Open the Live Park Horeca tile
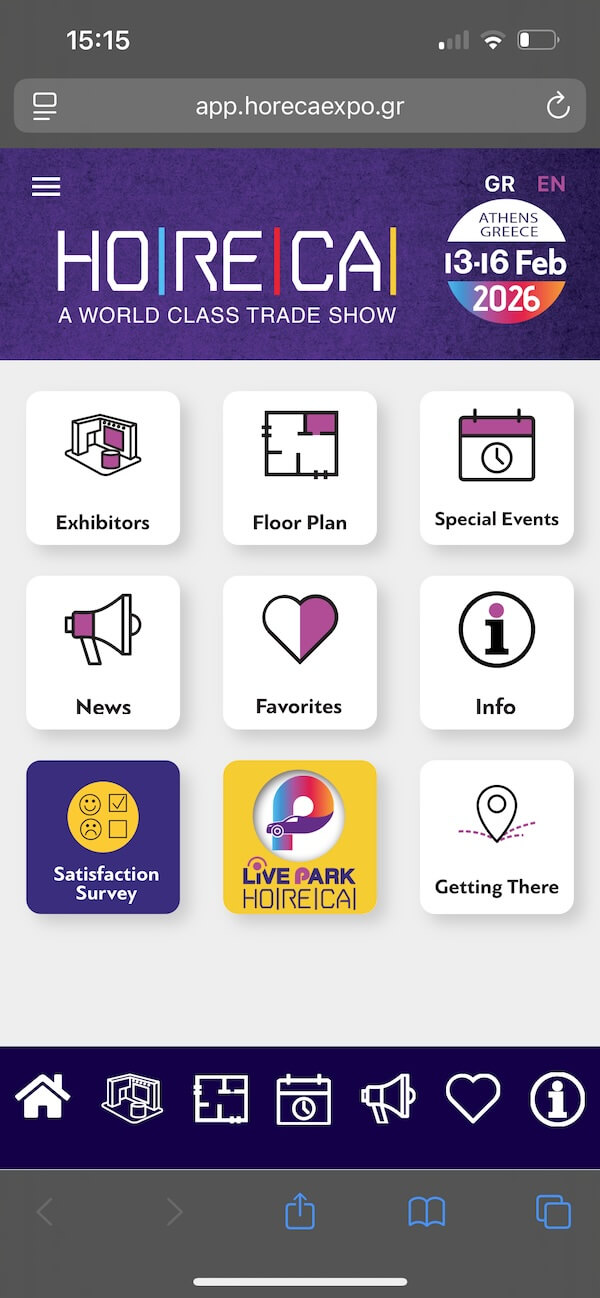 tap(300, 837)
